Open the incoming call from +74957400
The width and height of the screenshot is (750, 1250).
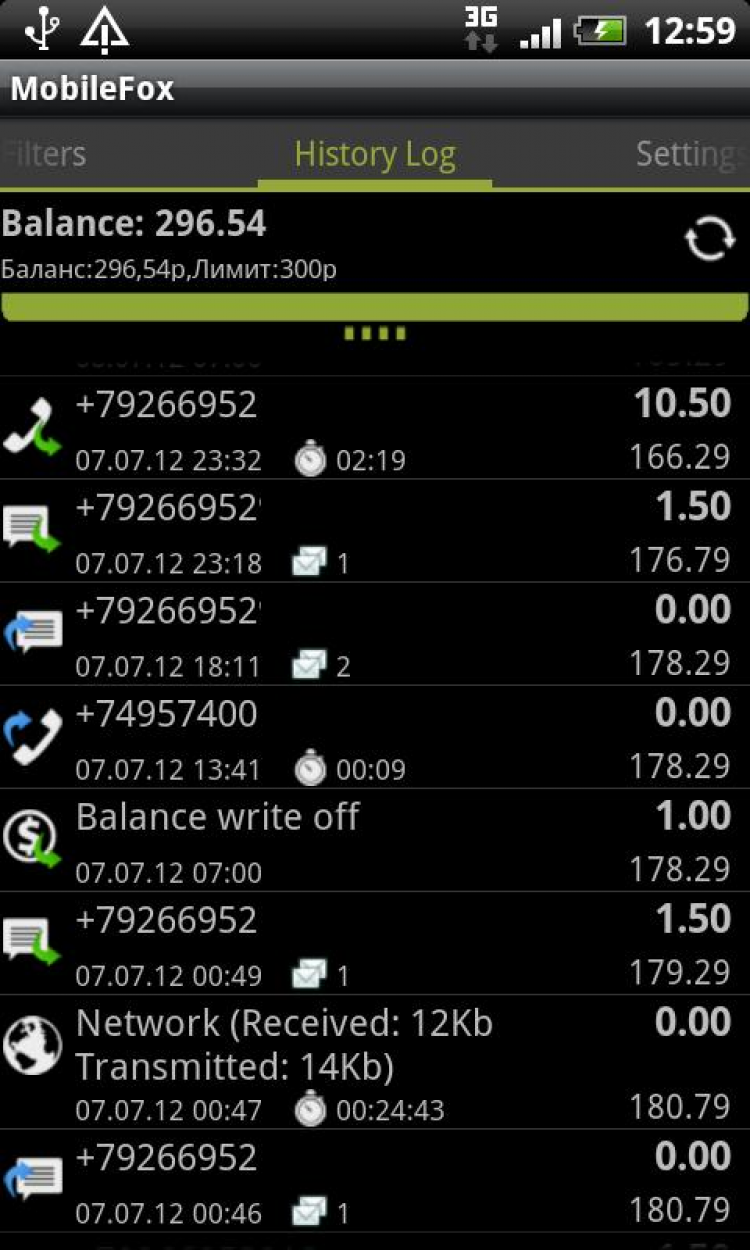point(375,738)
